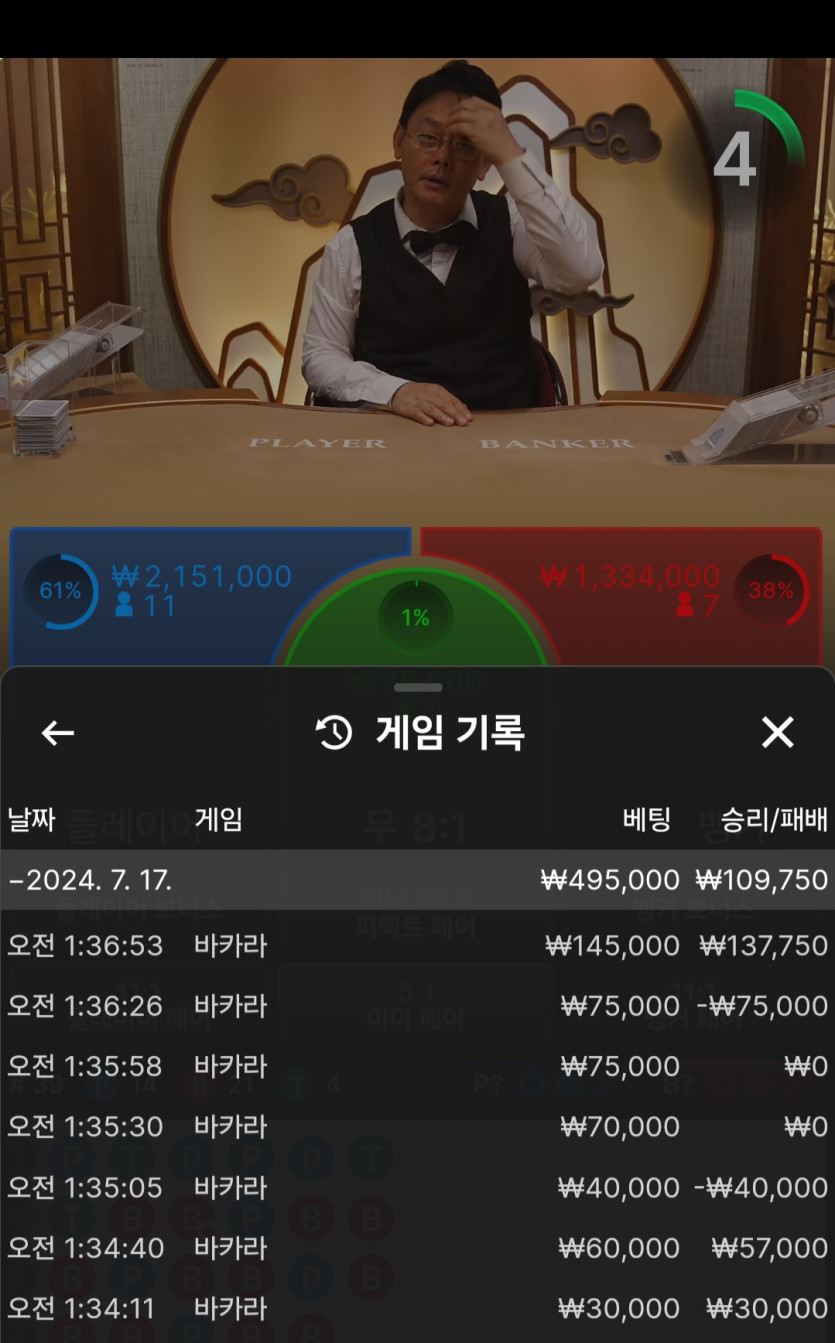
Task: Select the 오전 1:35:05 baccarat entry
Action: click(417, 1187)
